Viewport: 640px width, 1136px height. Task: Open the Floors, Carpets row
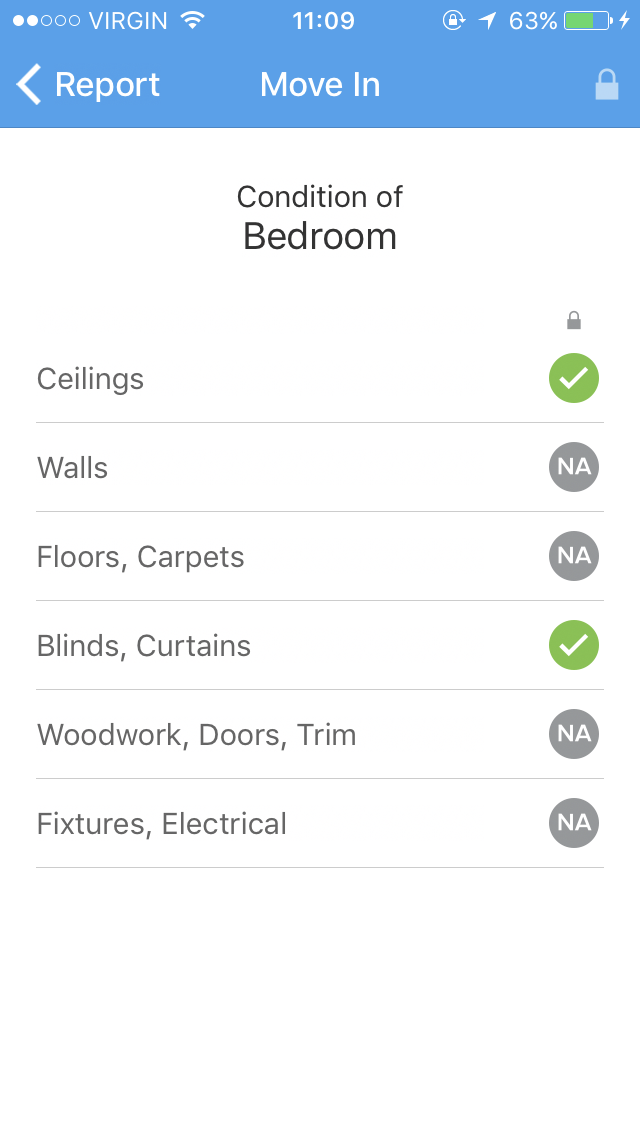point(320,556)
